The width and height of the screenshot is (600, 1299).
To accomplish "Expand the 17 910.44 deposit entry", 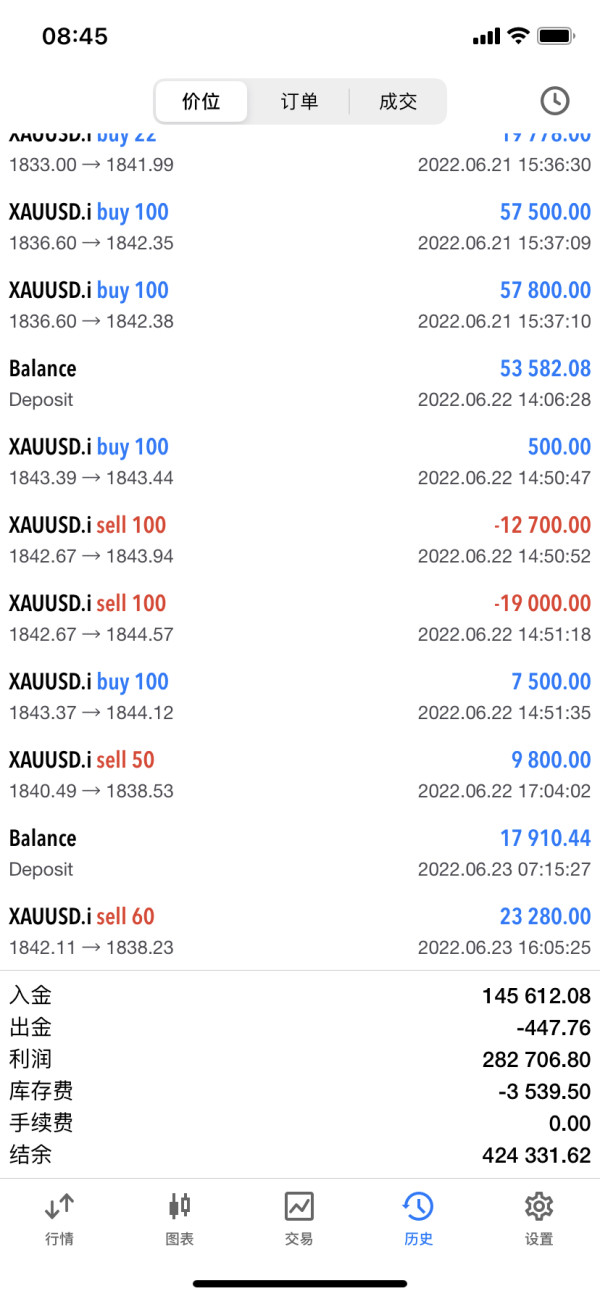I will (x=300, y=853).
